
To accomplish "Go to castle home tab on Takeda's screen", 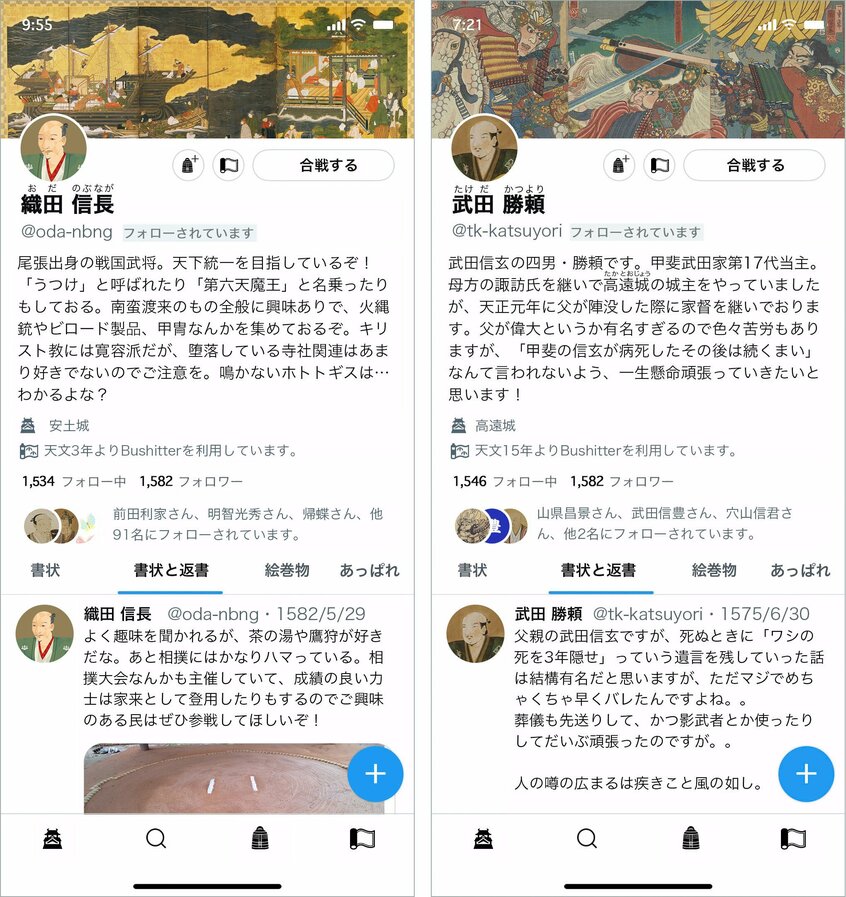I will (x=484, y=839).
